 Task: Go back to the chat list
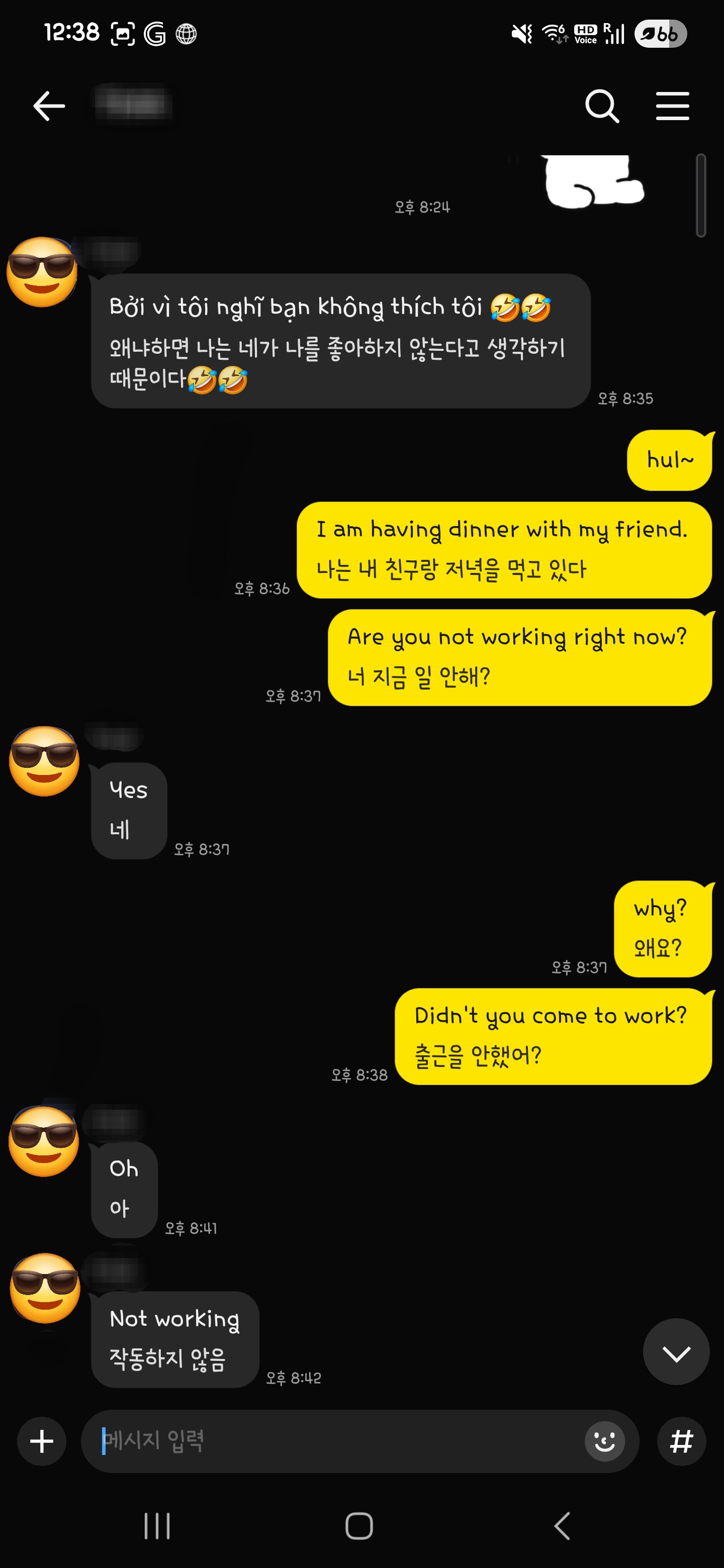click(49, 107)
